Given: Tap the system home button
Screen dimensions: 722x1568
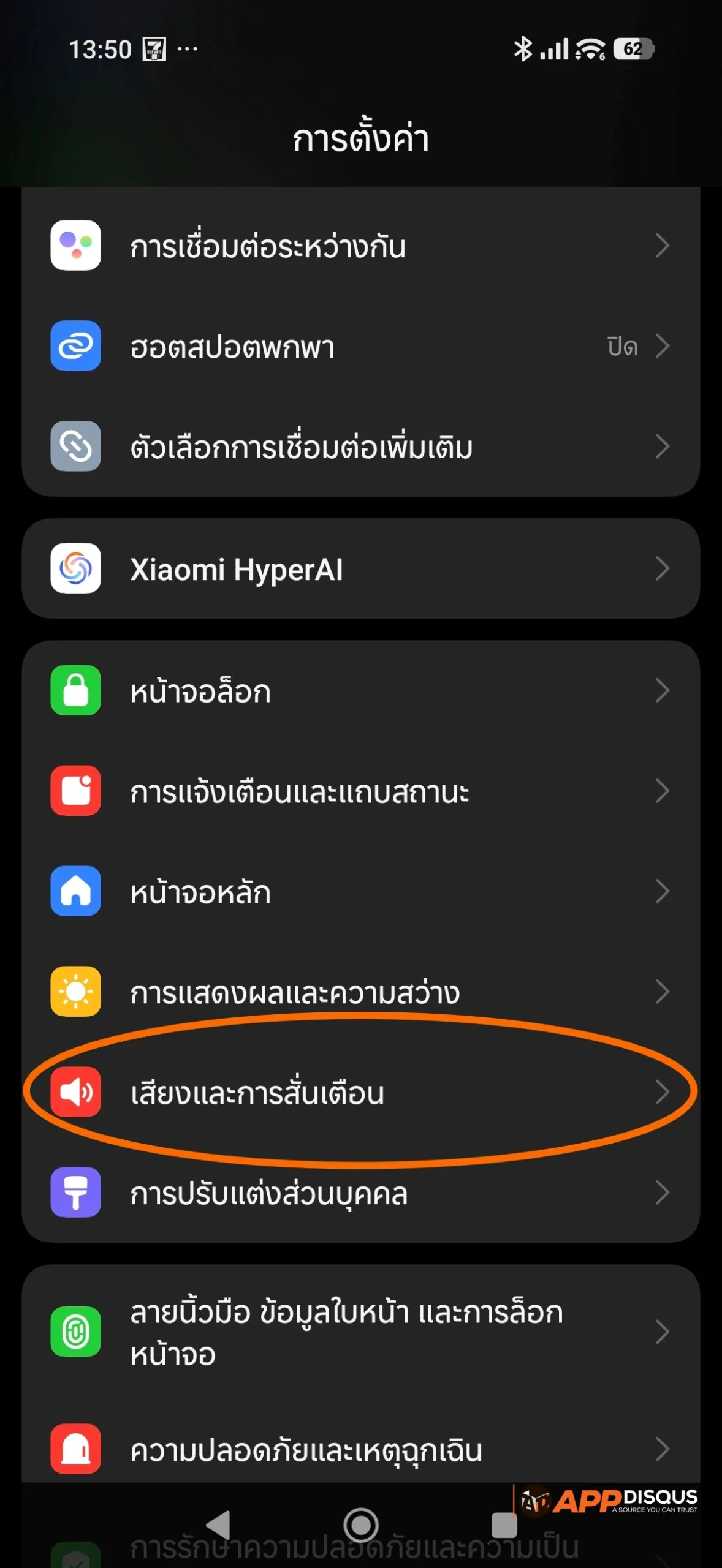Looking at the screenshot, I should point(361,1525).
